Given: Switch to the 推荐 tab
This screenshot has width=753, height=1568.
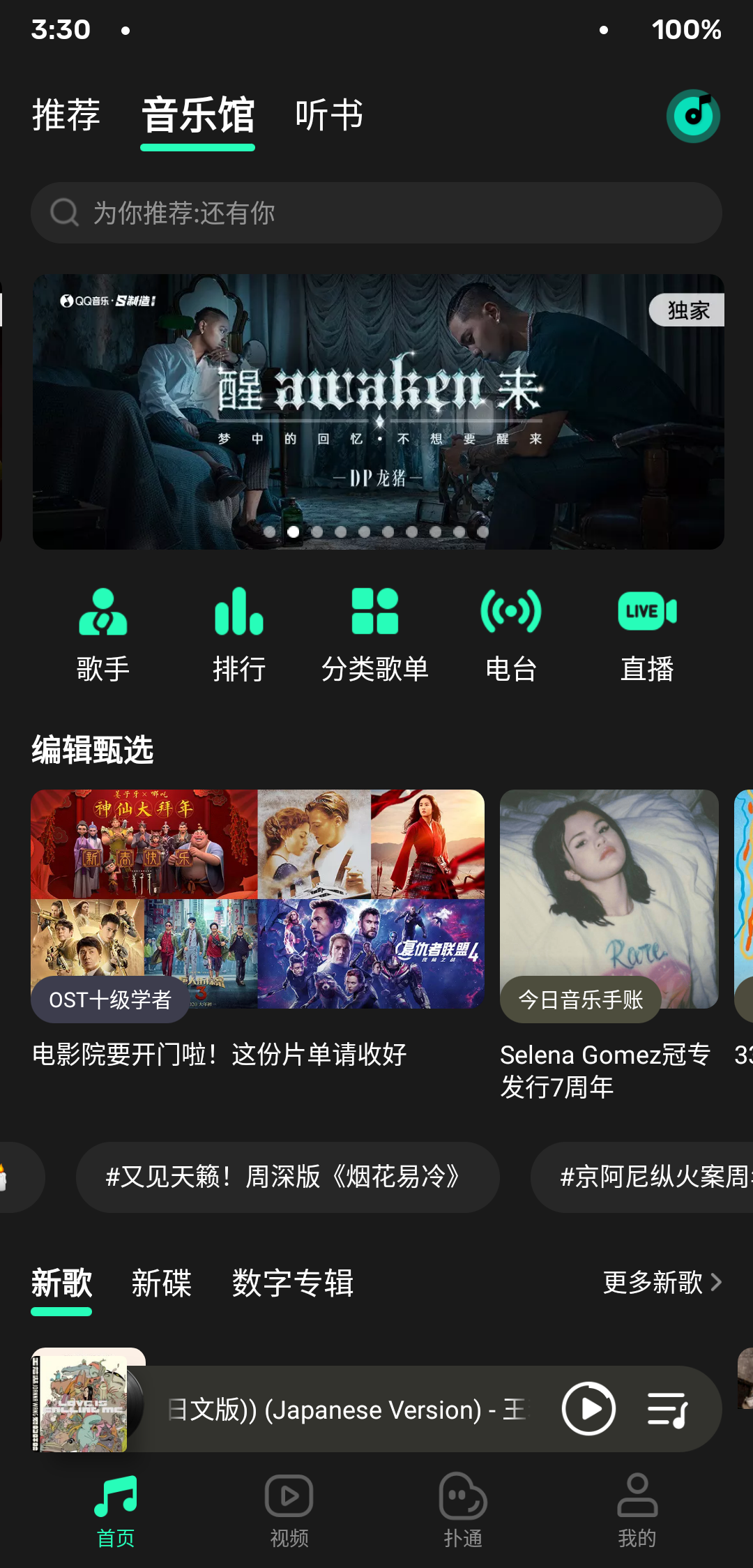Looking at the screenshot, I should click(x=66, y=115).
